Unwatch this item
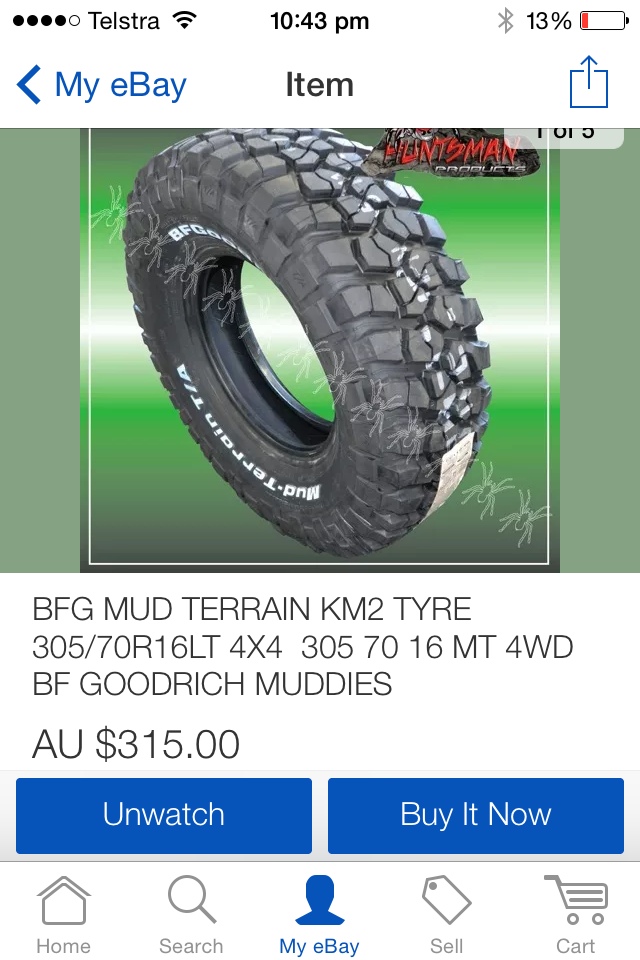 [164, 814]
